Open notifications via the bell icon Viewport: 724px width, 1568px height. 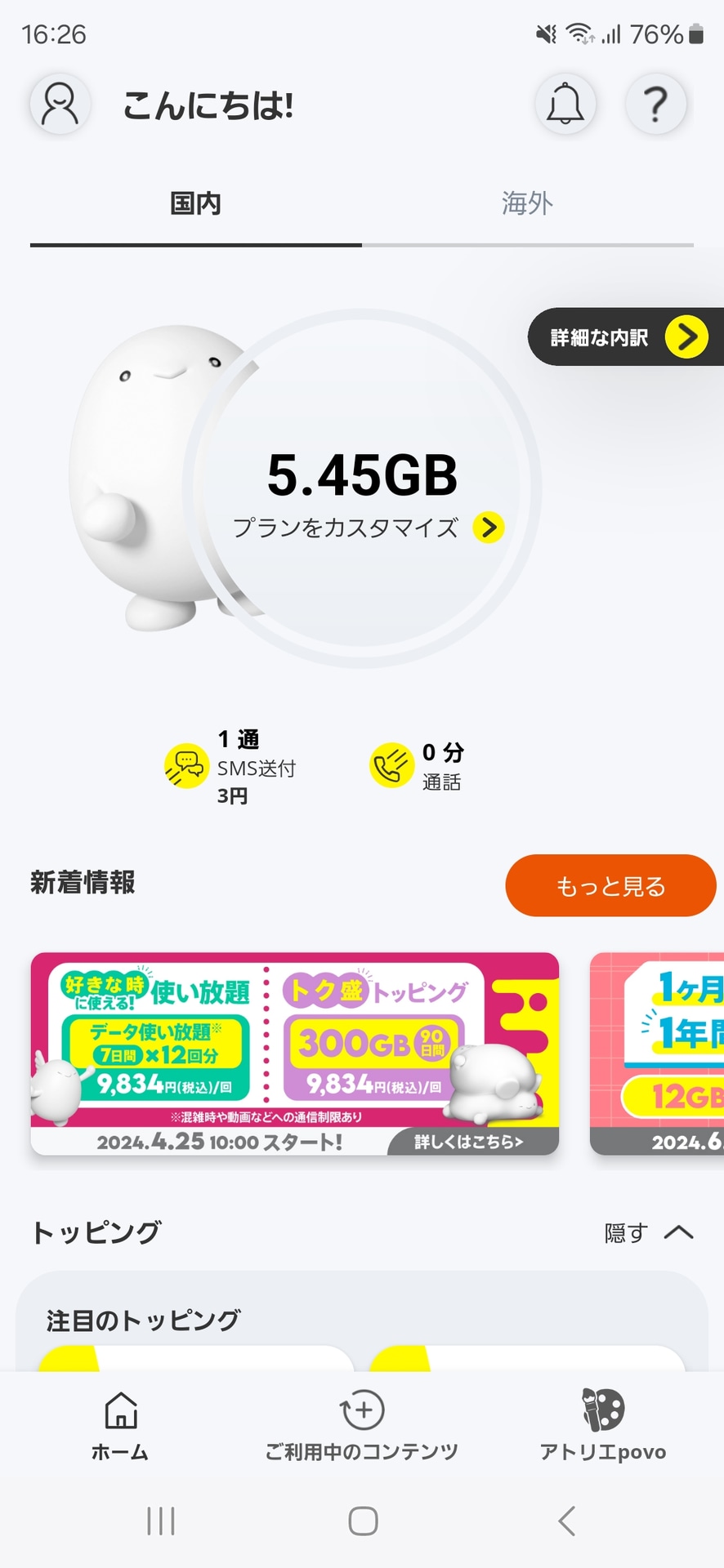[565, 105]
